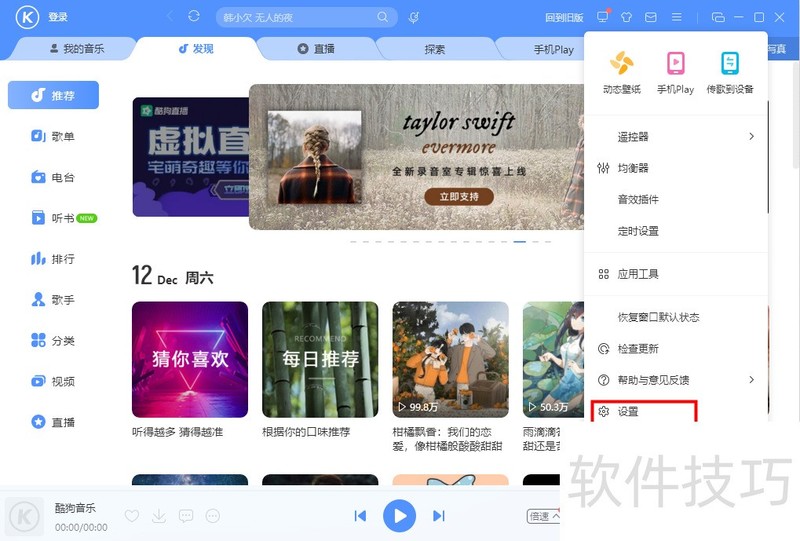The image size is (800, 541).
Task: Open 设置 from the dropdown menu
Action: [628, 411]
